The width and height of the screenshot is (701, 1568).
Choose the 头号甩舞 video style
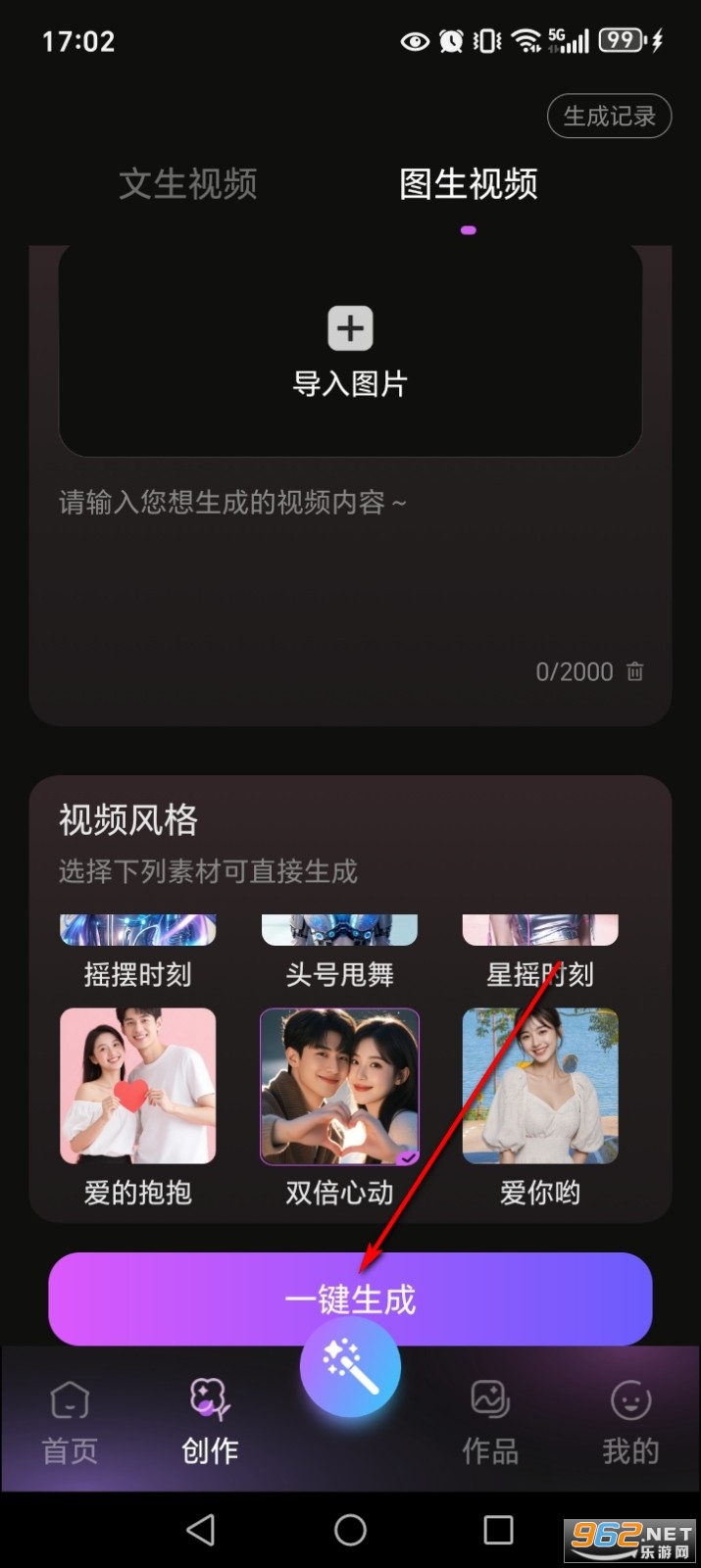coord(339,931)
